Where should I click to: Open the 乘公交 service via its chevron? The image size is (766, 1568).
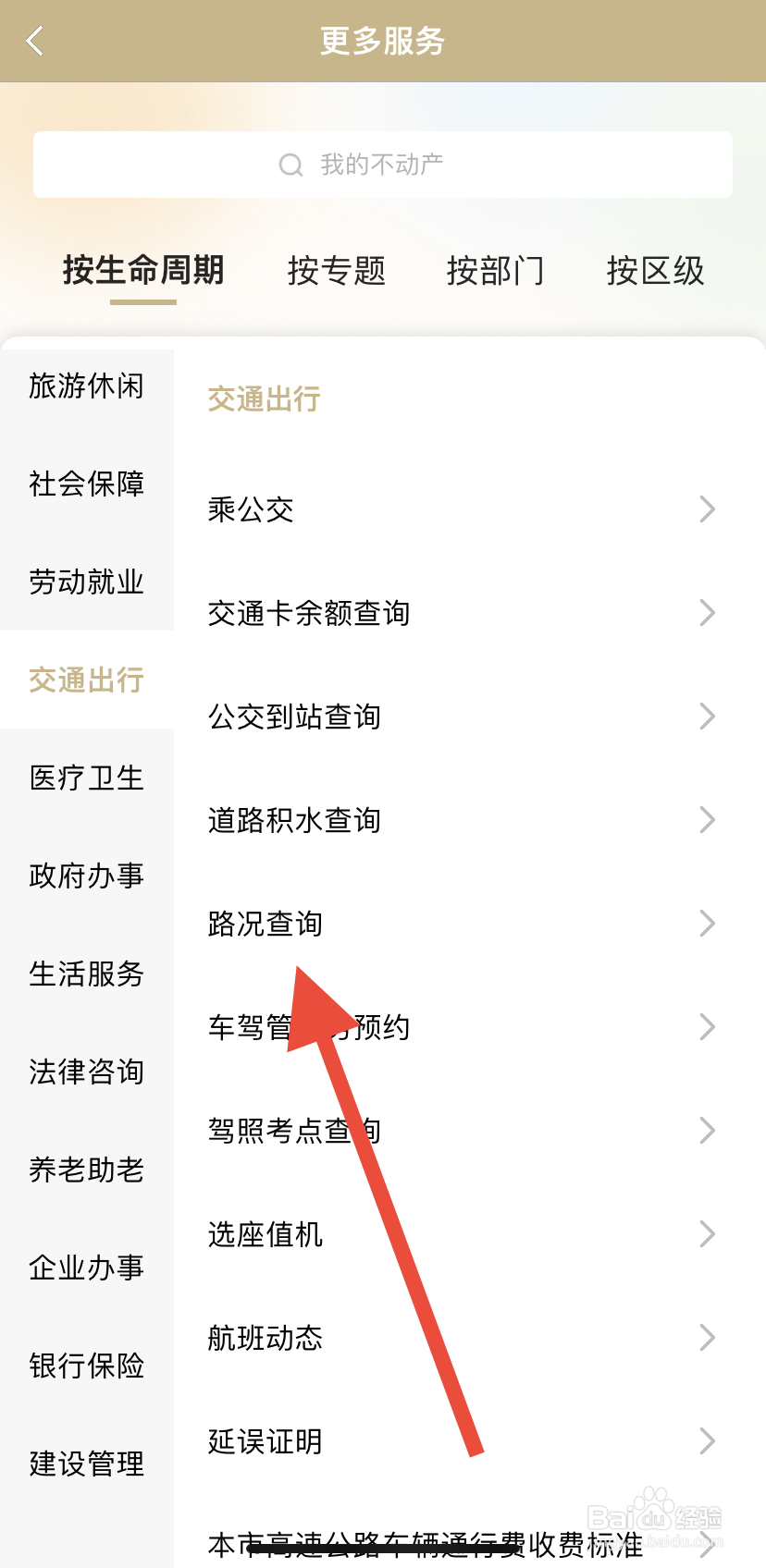pos(708,509)
